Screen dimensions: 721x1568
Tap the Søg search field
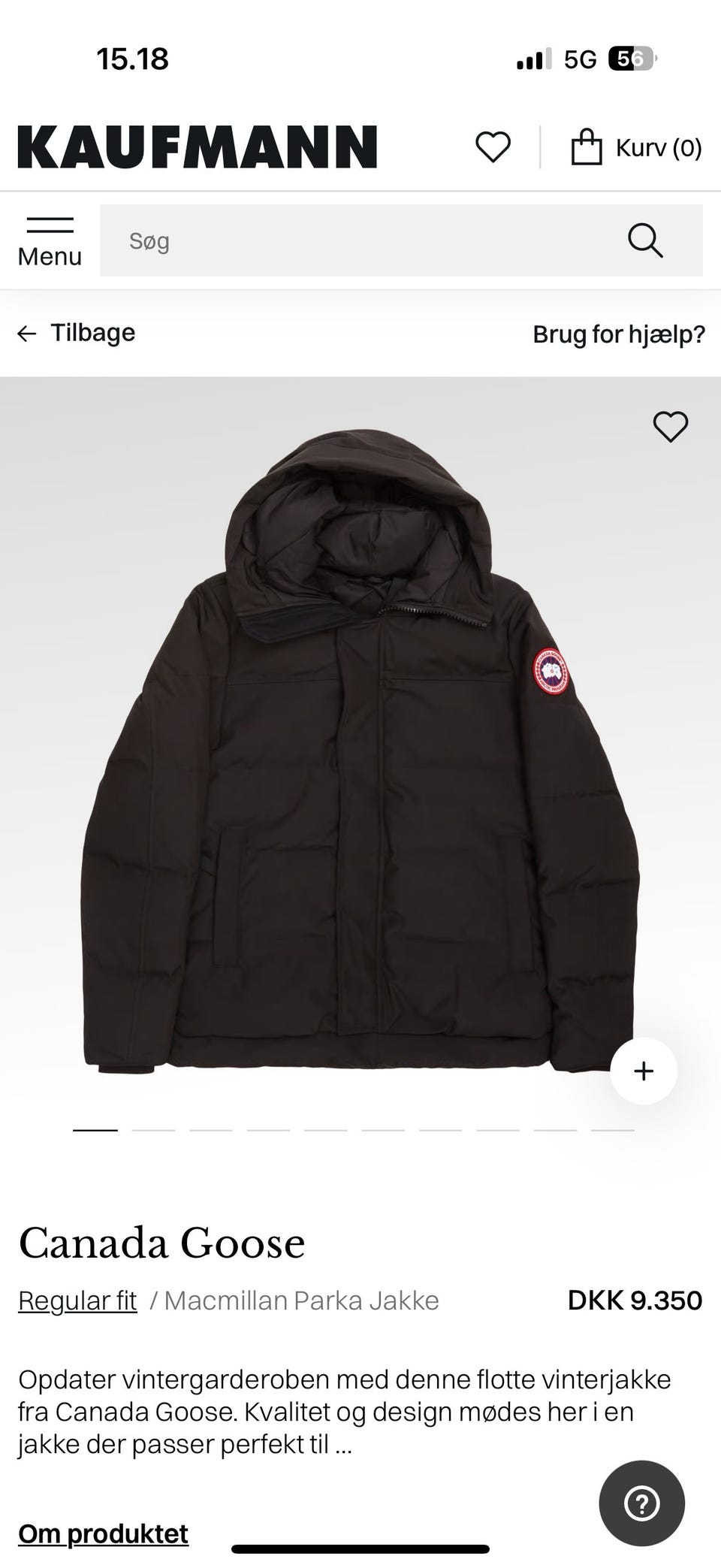(x=360, y=240)
